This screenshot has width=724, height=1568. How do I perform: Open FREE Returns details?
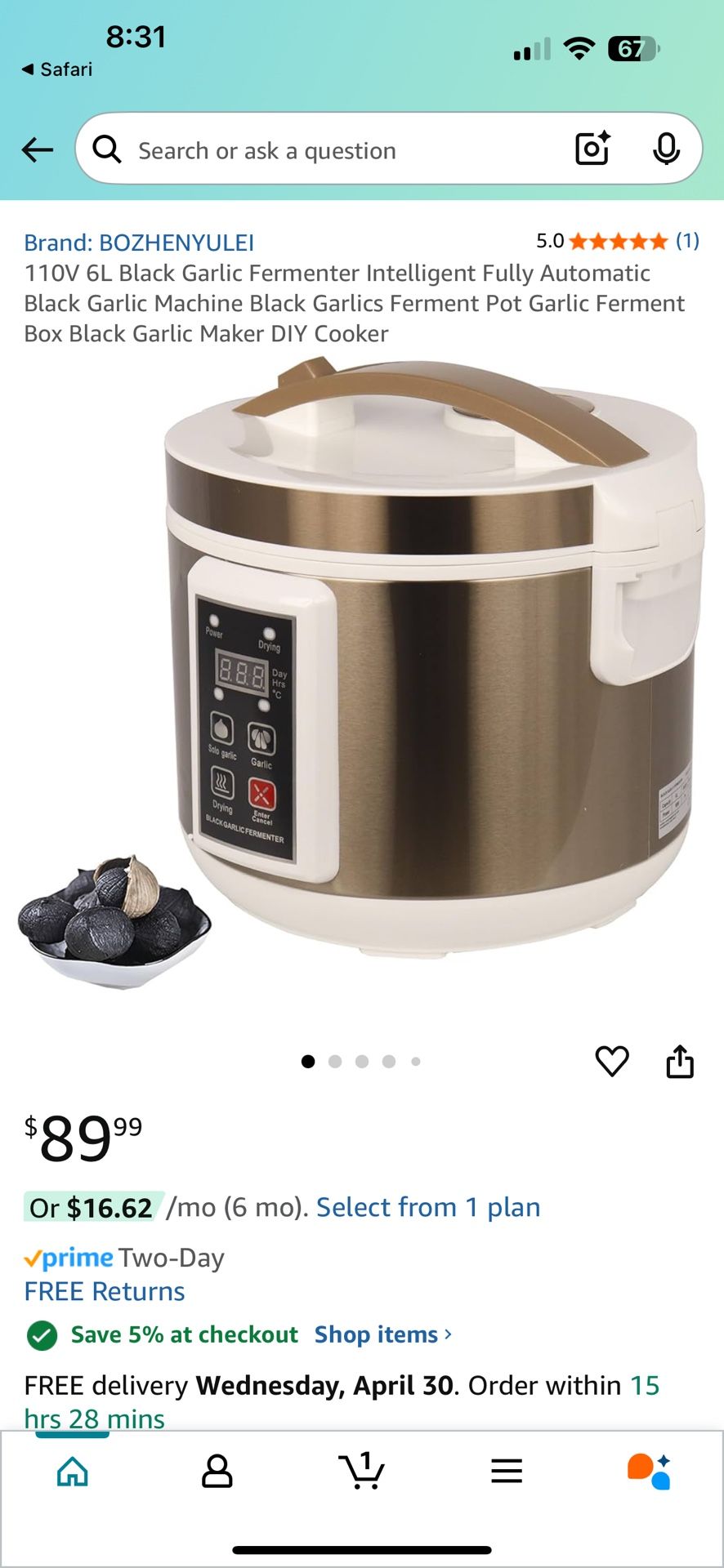coord(105,1291)
